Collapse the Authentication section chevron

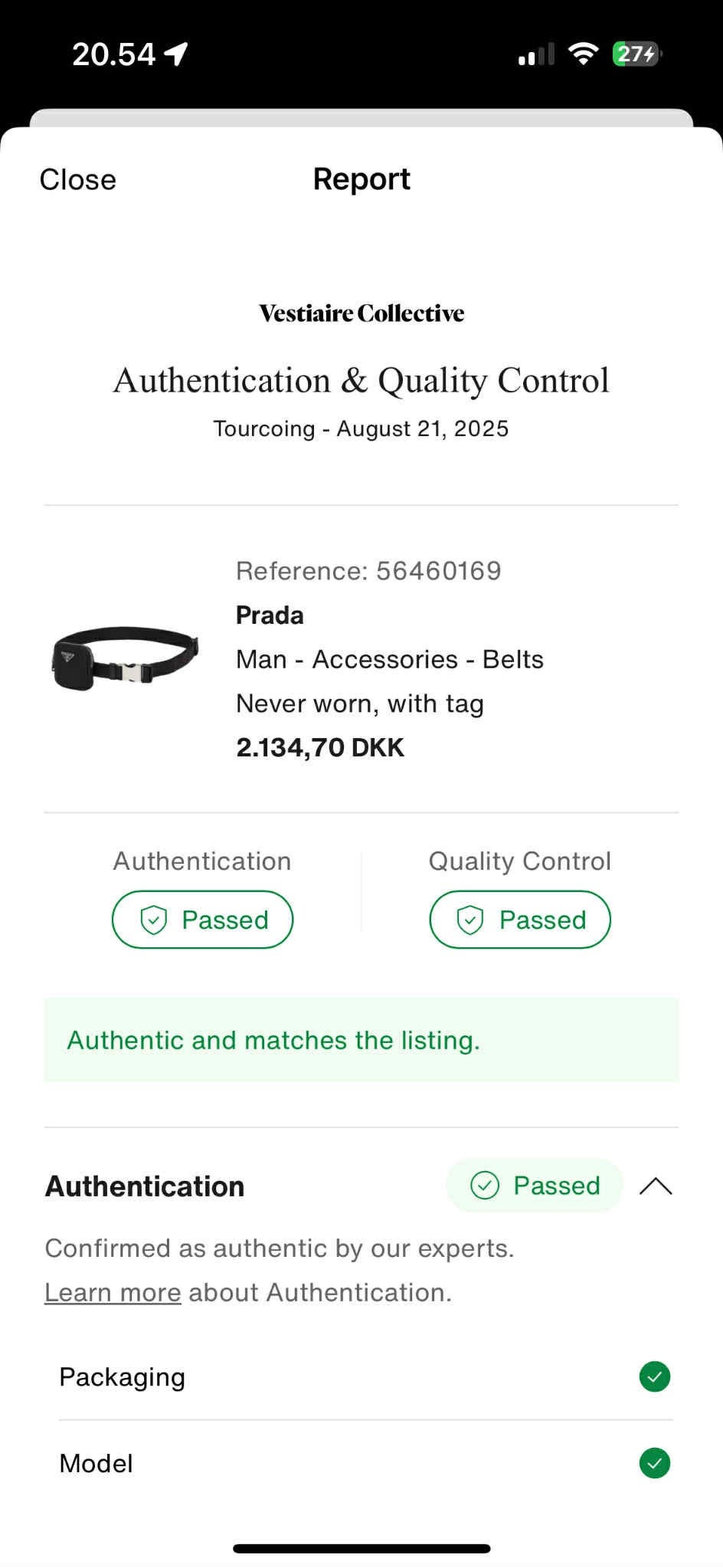tap(656, 1186)
